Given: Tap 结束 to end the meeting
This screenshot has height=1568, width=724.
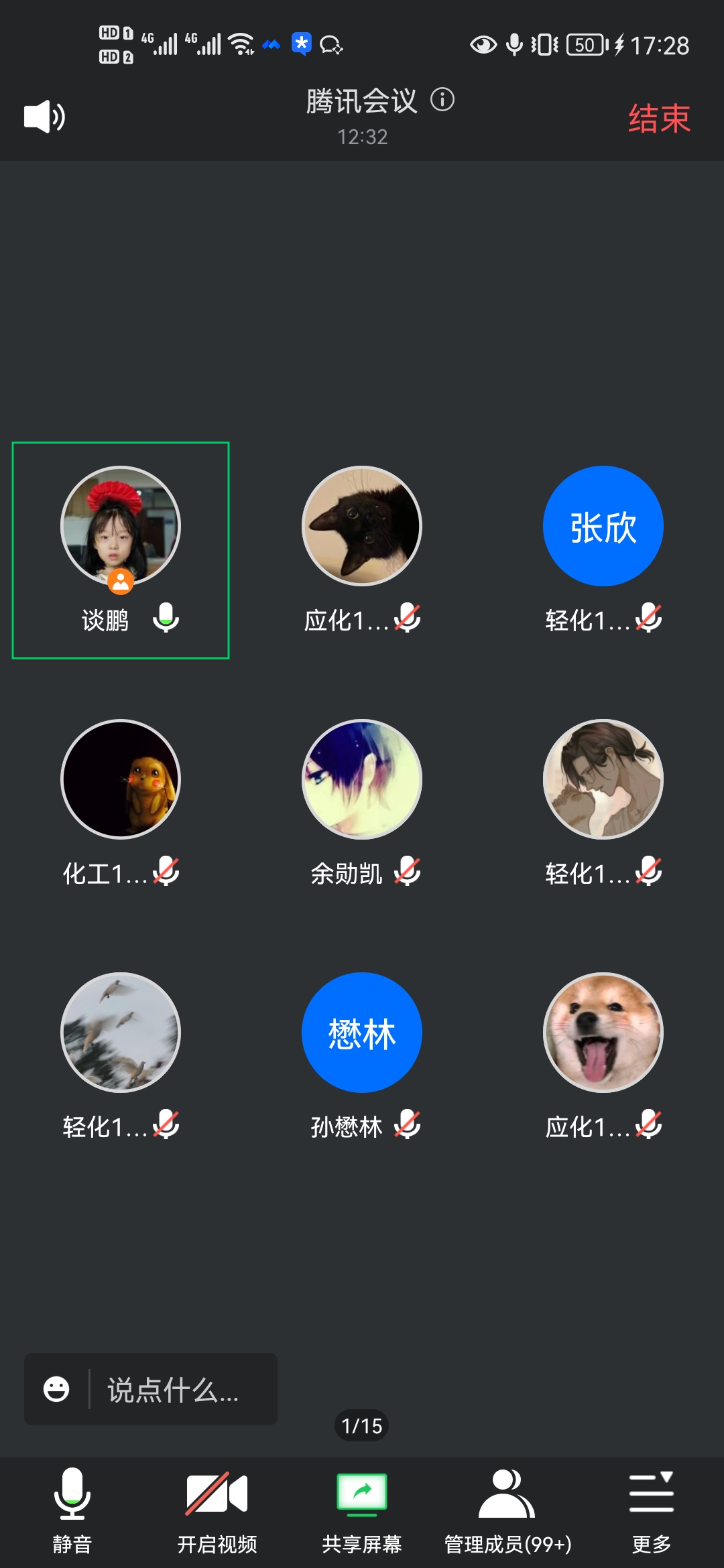Looking at the screenshot, I should coord(659,119).
